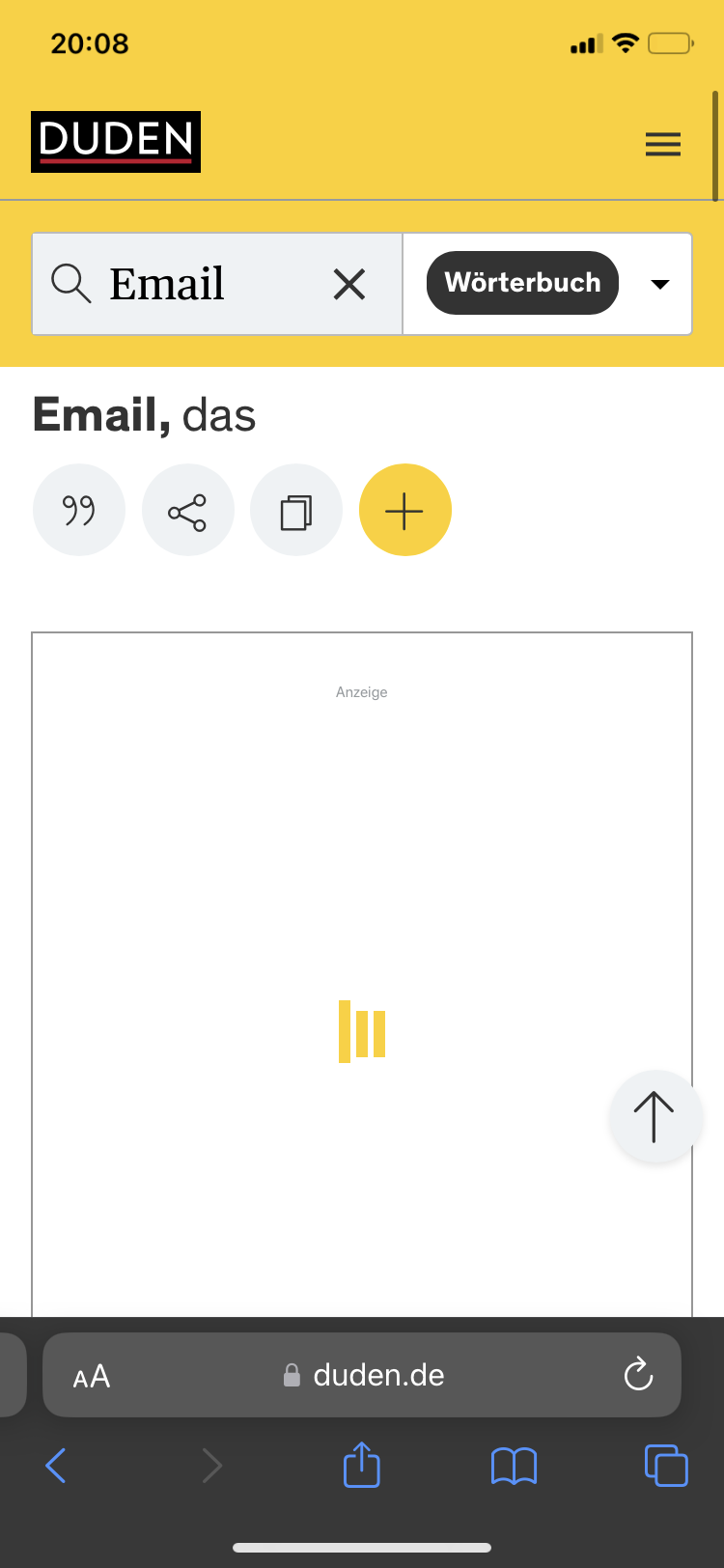Go to the Duden homepage via the logo
The height and width of the screenshot is (1568, 724).
tap(116, 142)
